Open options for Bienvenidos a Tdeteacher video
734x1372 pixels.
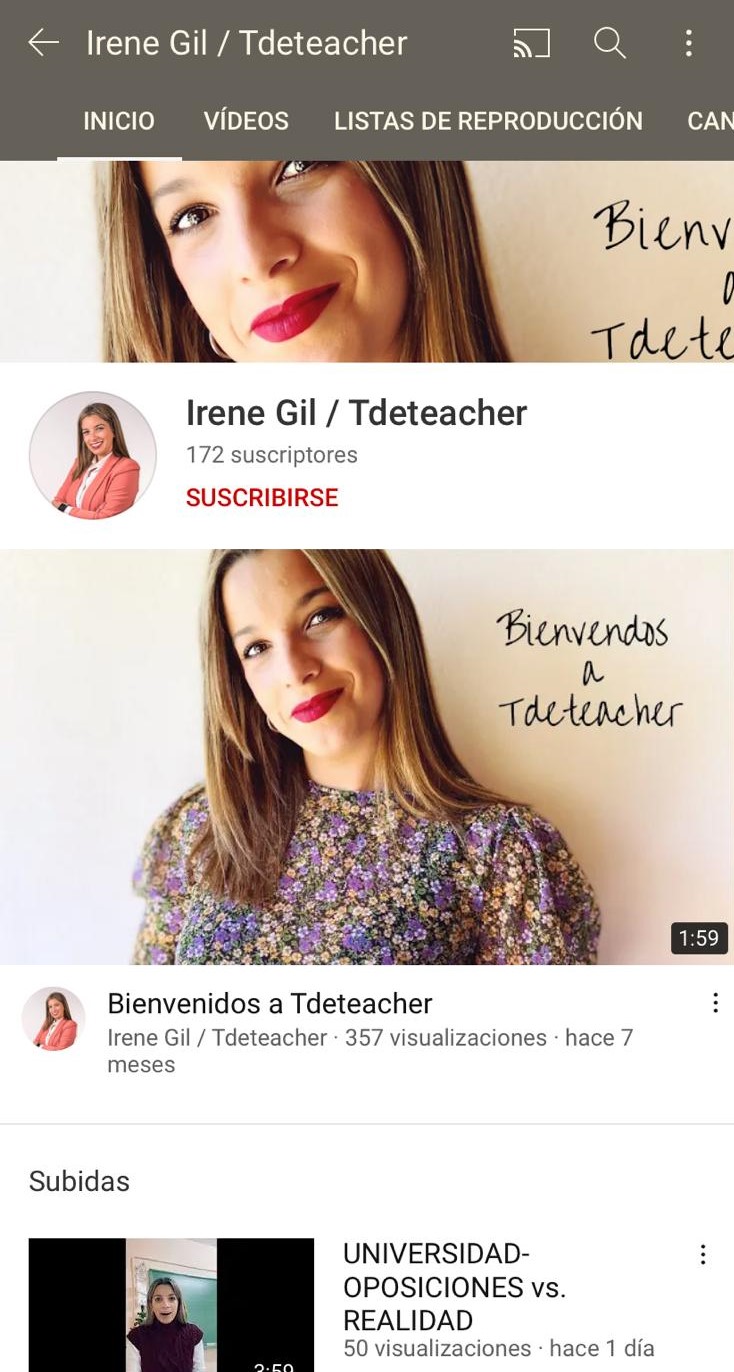[x=715, y=1003]
